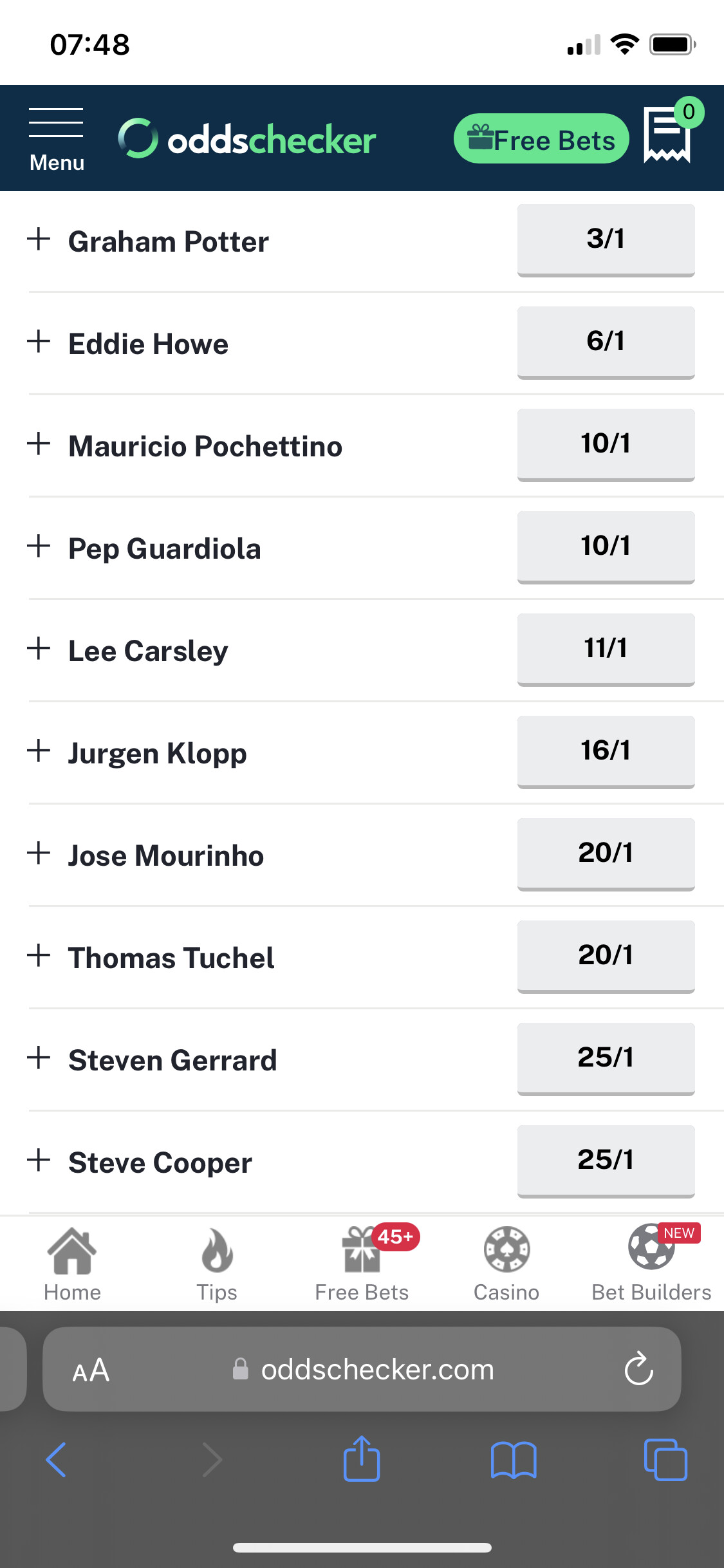
Task: Select the 6/1 odds for Eddie Howe
Action: point(606,342)
